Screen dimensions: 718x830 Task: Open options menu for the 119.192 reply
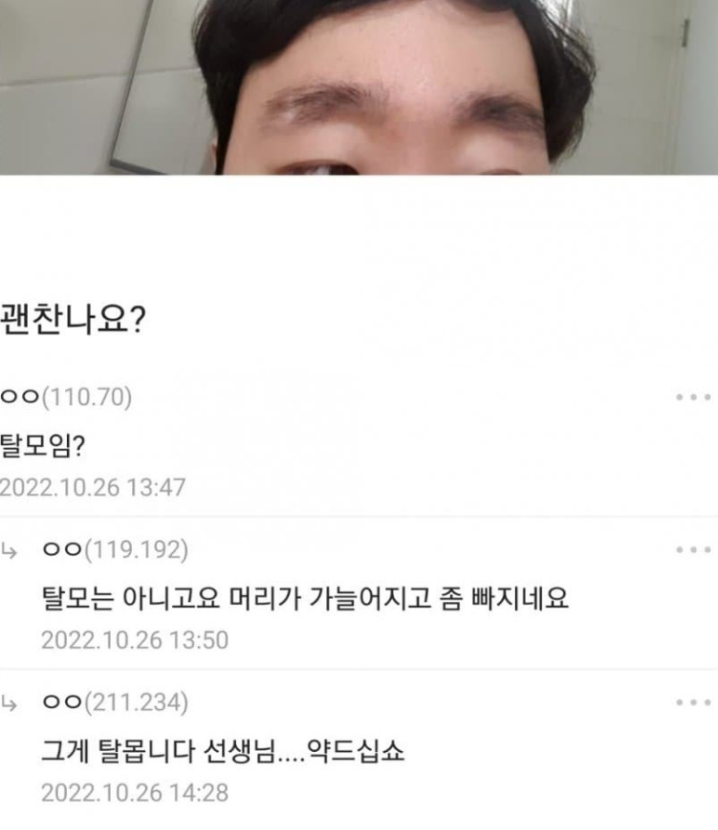[693, 550]
